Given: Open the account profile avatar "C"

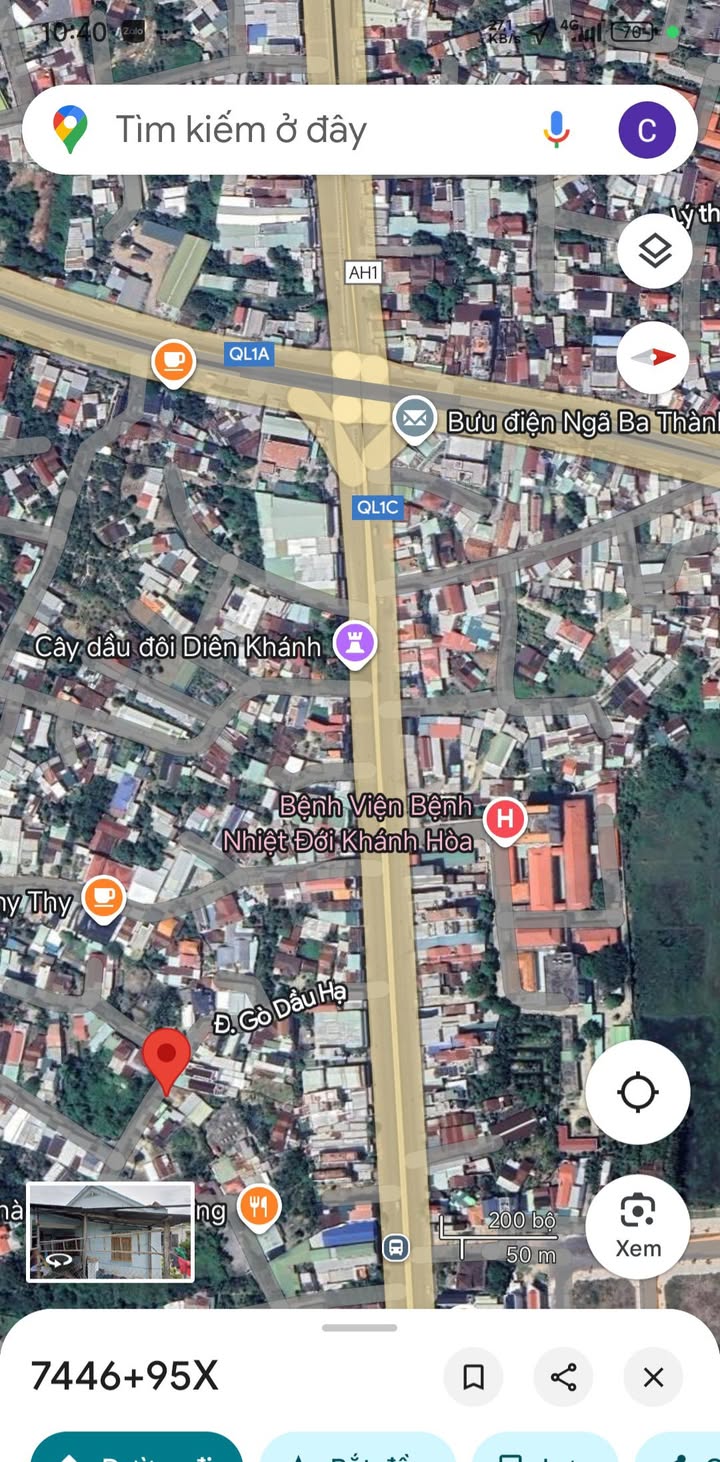Looking at the screenshot, I should point(647,130).
